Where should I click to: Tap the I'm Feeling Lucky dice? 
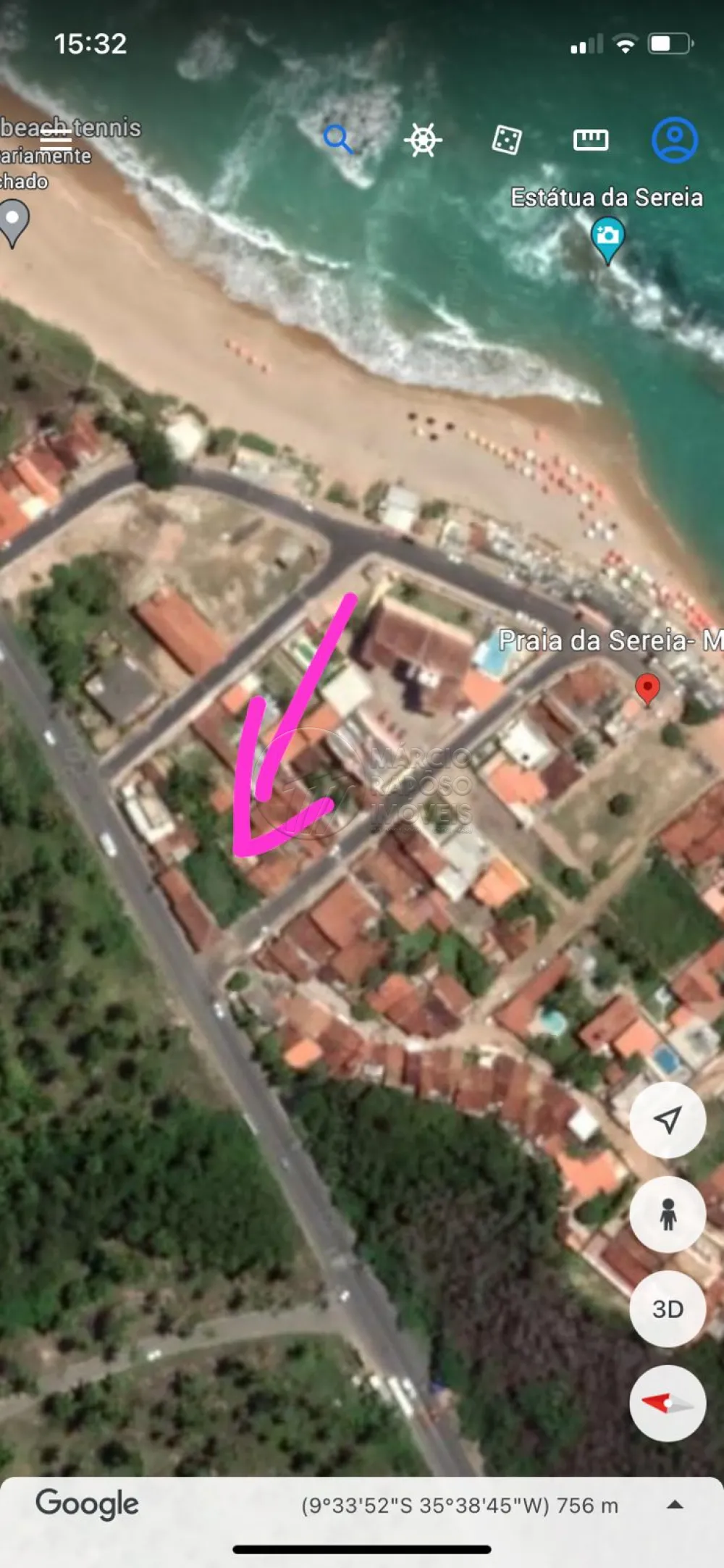click(x=507, y=139)
